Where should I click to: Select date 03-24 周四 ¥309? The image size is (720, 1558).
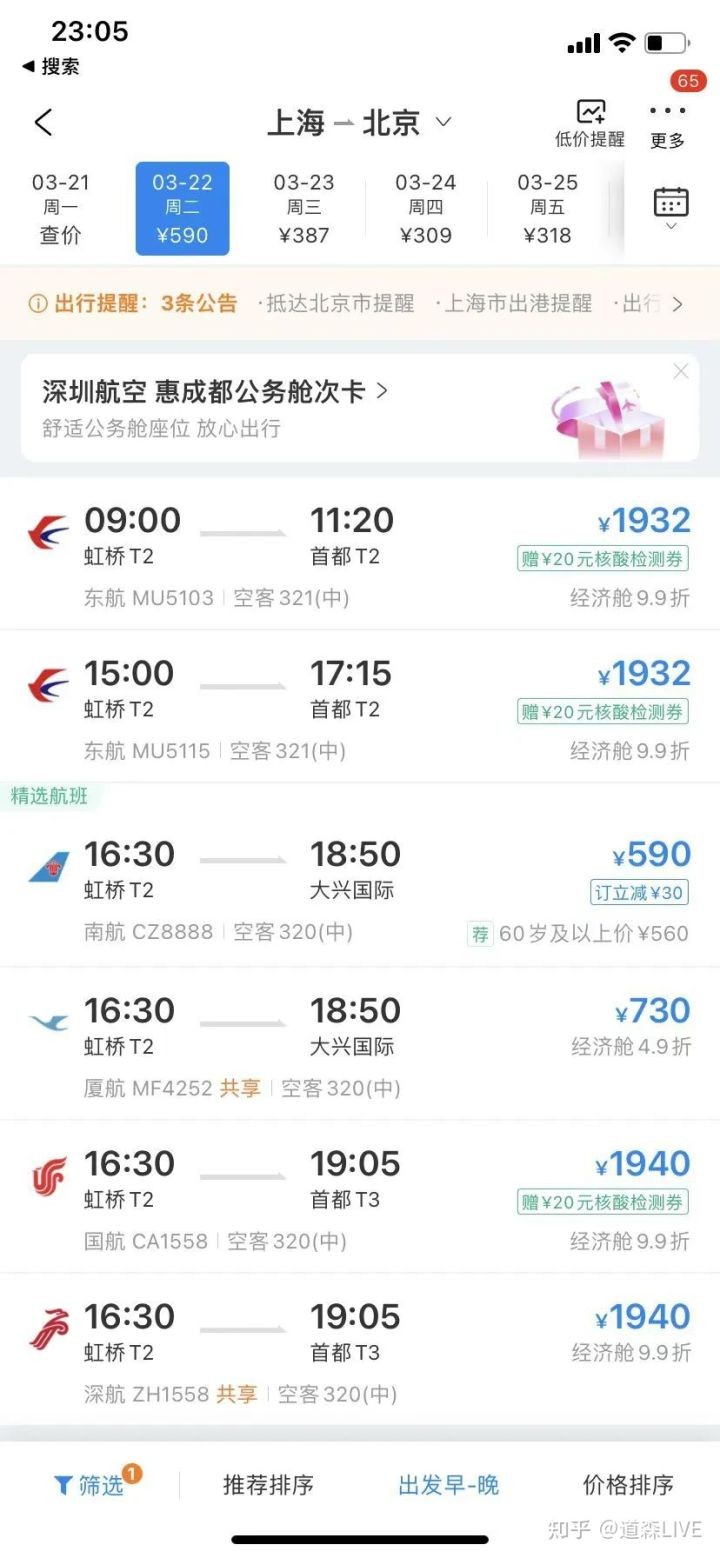tap(425, 208)
